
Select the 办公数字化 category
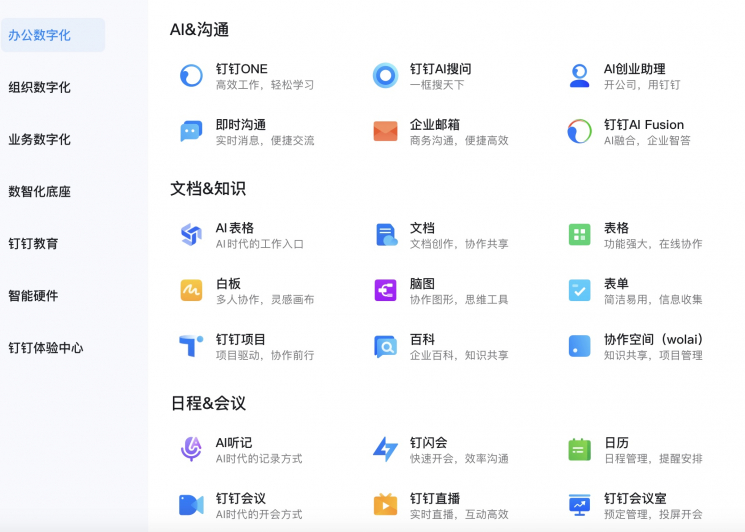pyautogui.click(x=40, y=35)
